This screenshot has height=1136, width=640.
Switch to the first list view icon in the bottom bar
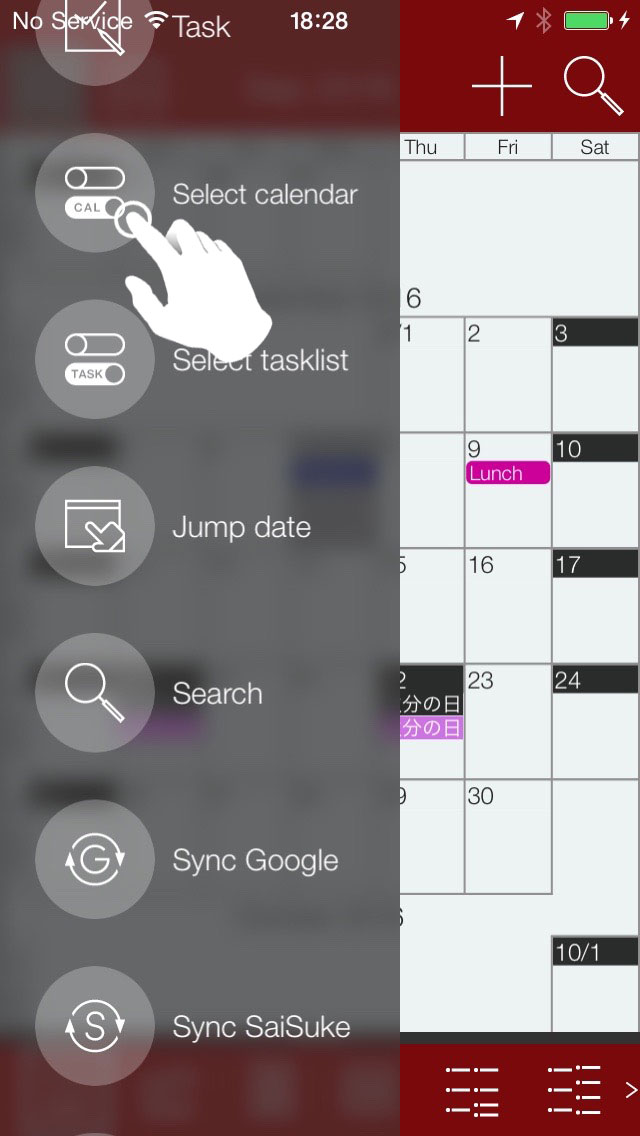click(472, 1090)
